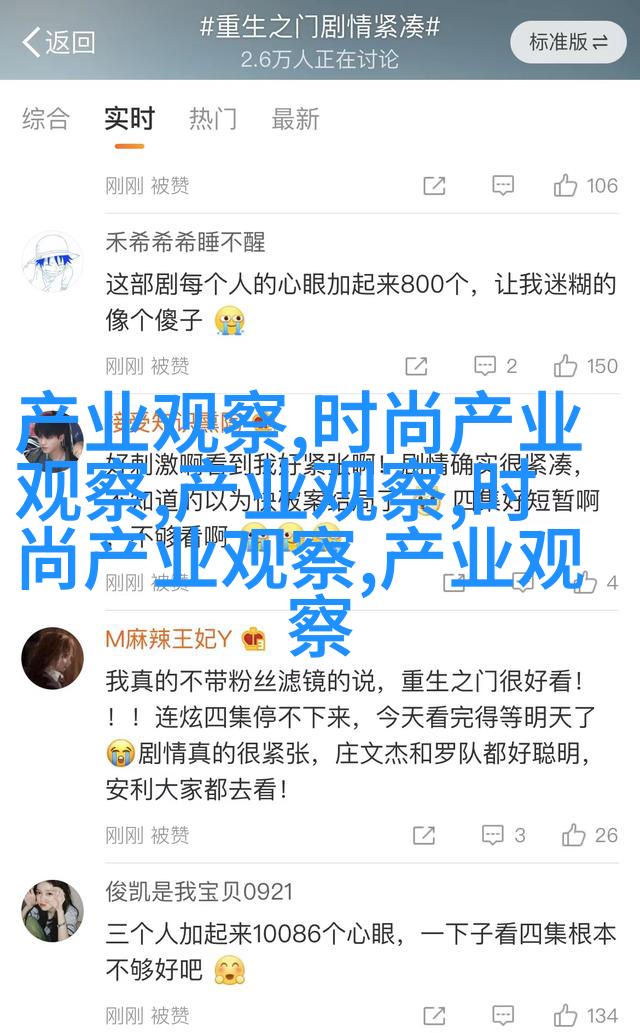Comment on the top post with 106 likes
The height and width of the screenshot is (1033, 640).
[x=503, y=185]
